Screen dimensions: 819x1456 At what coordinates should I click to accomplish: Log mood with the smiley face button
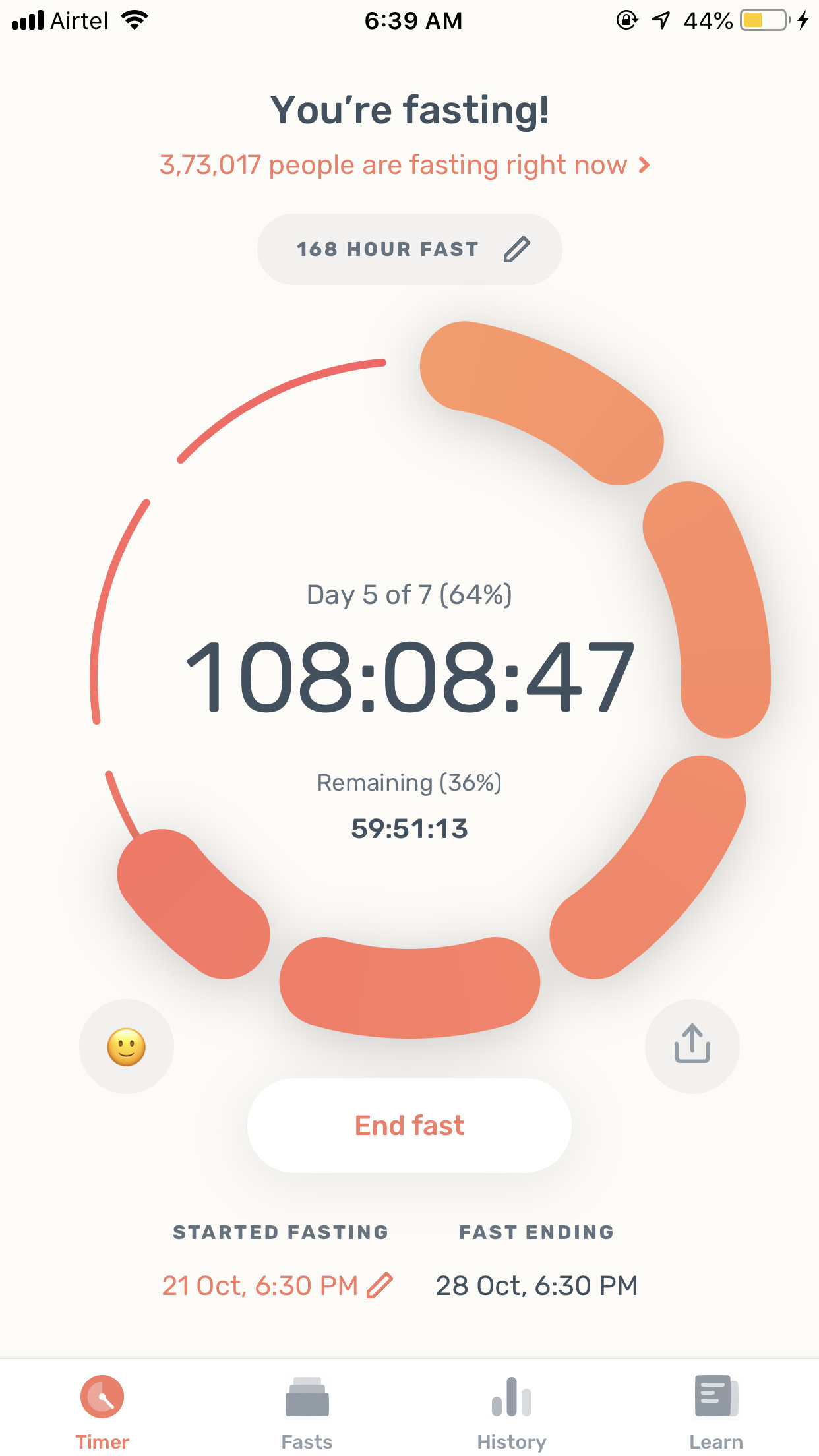point(127,1046)
